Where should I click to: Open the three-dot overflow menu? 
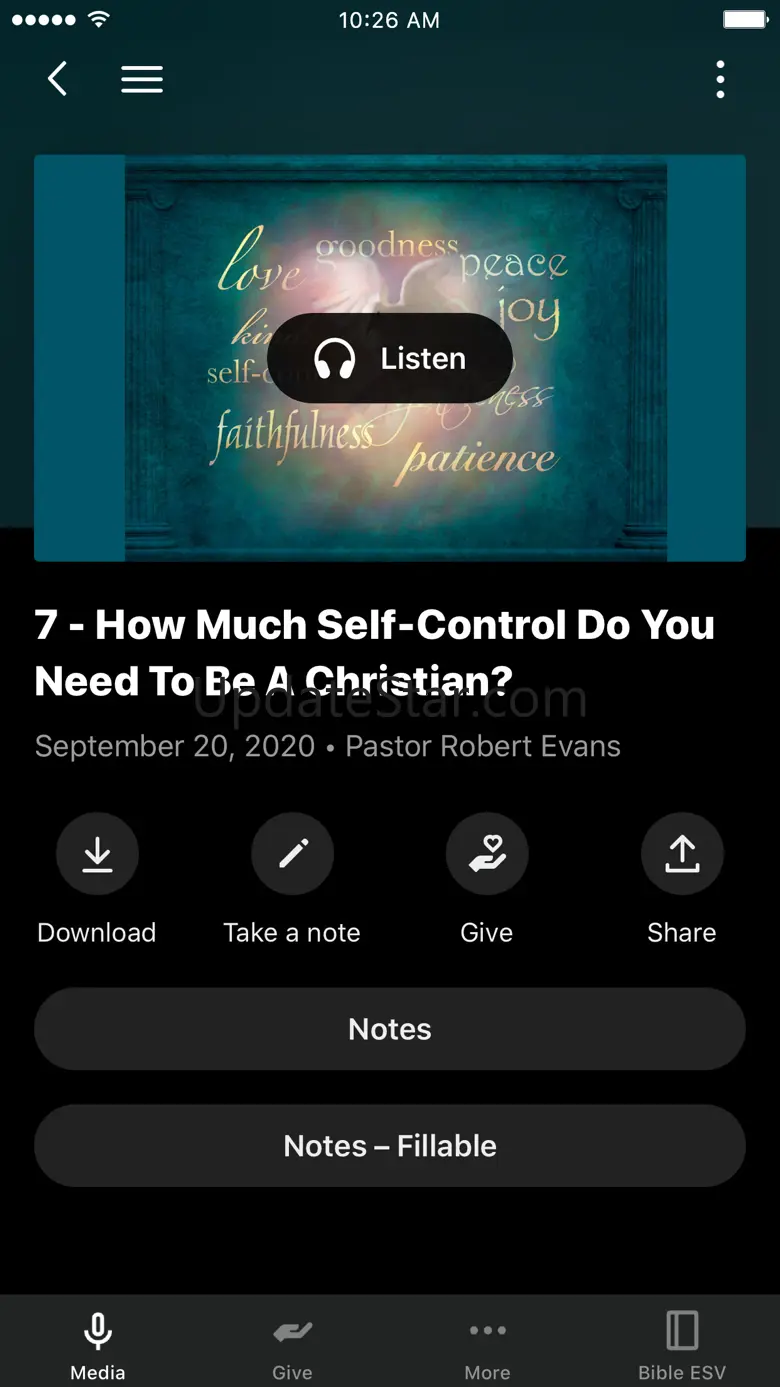click(x=720, y=79)
